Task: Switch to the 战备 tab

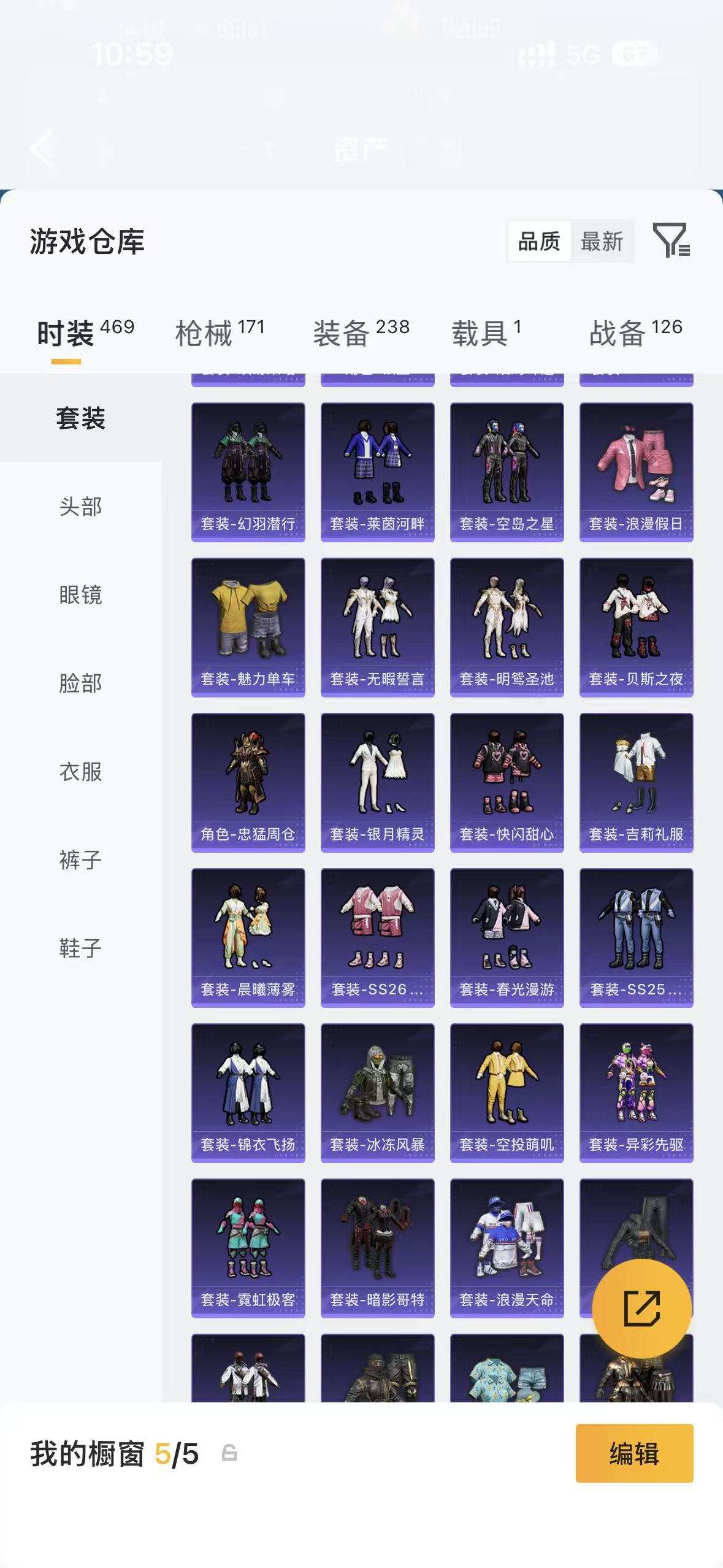Action: click(x=636, y=333)
